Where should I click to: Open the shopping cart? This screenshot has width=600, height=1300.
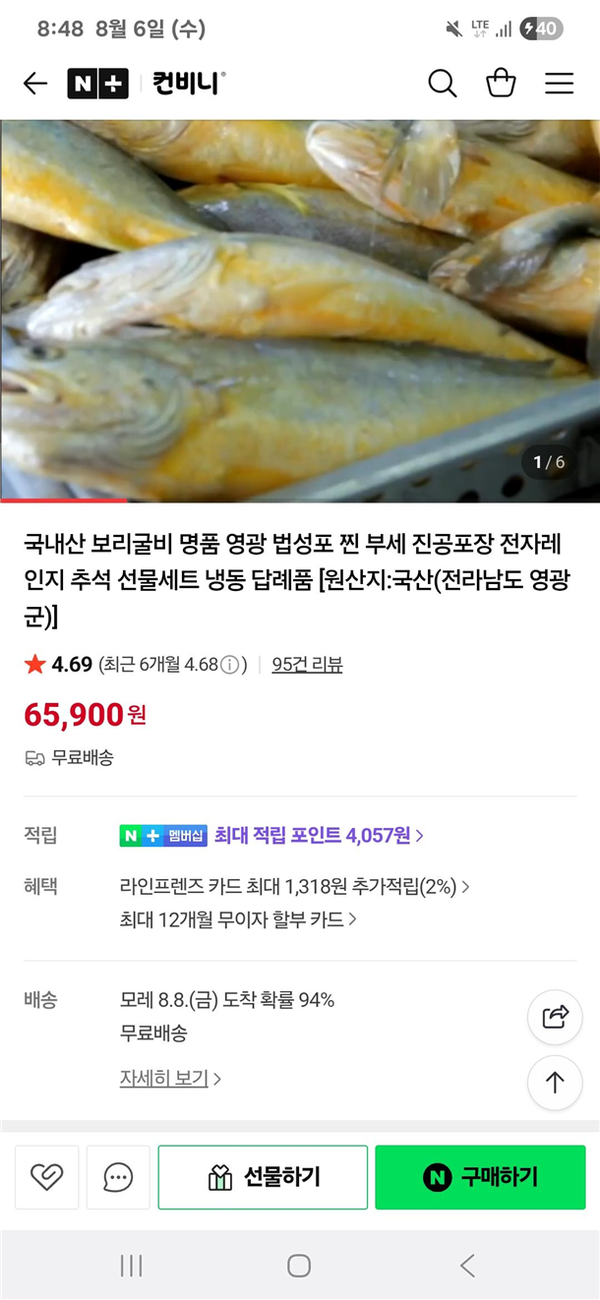click(501, 84)
